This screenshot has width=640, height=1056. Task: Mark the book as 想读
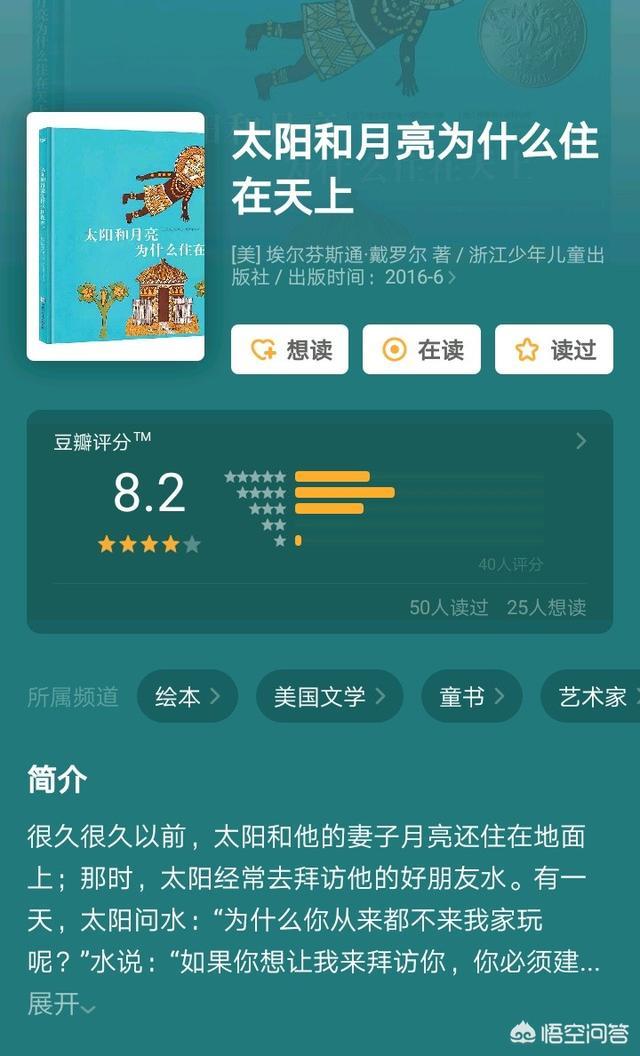pyautogui.click(x=289, y=349)
